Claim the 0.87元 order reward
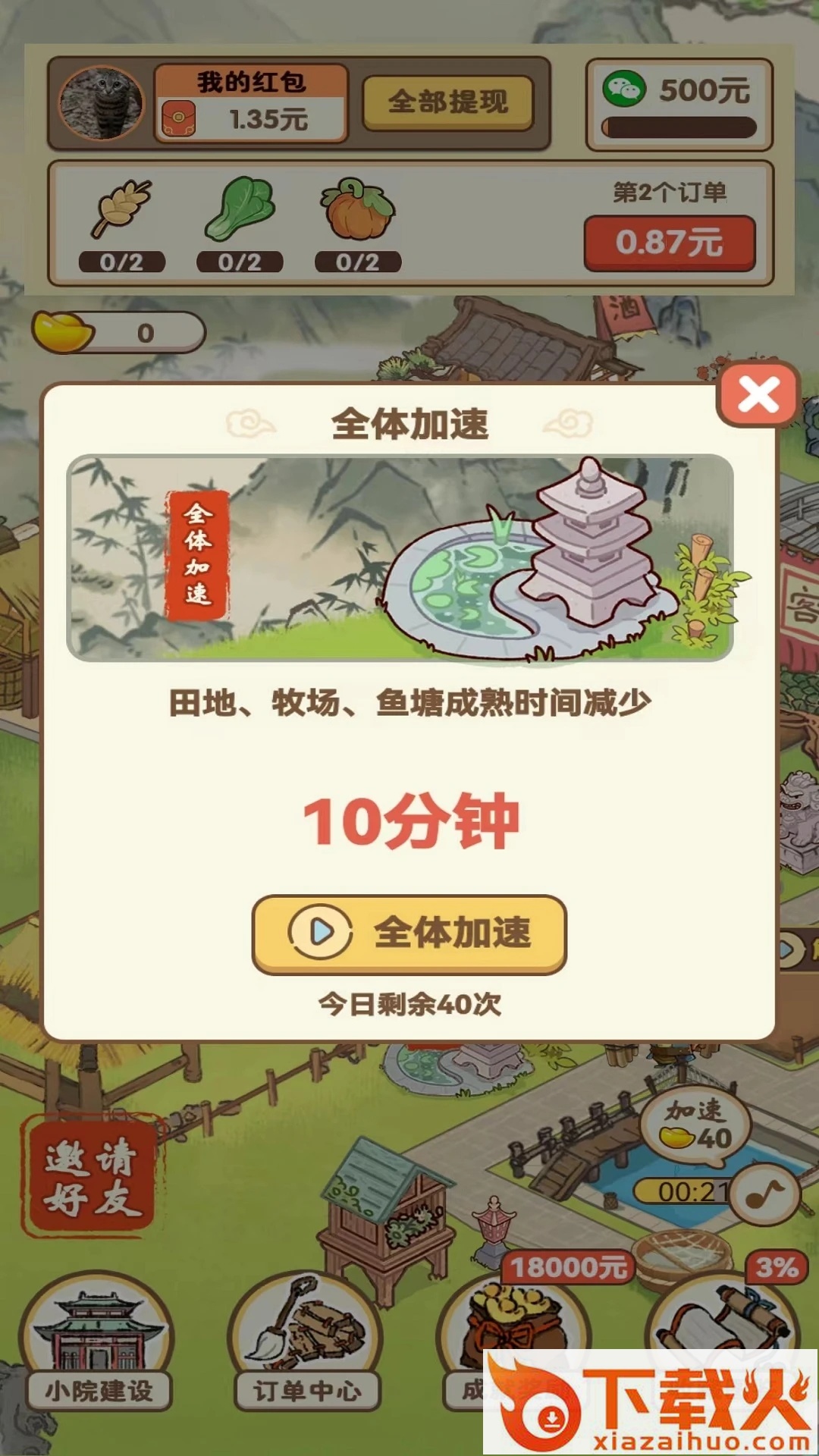The height and width of the screenshot is (1456, 819). (x=670, y=243)
